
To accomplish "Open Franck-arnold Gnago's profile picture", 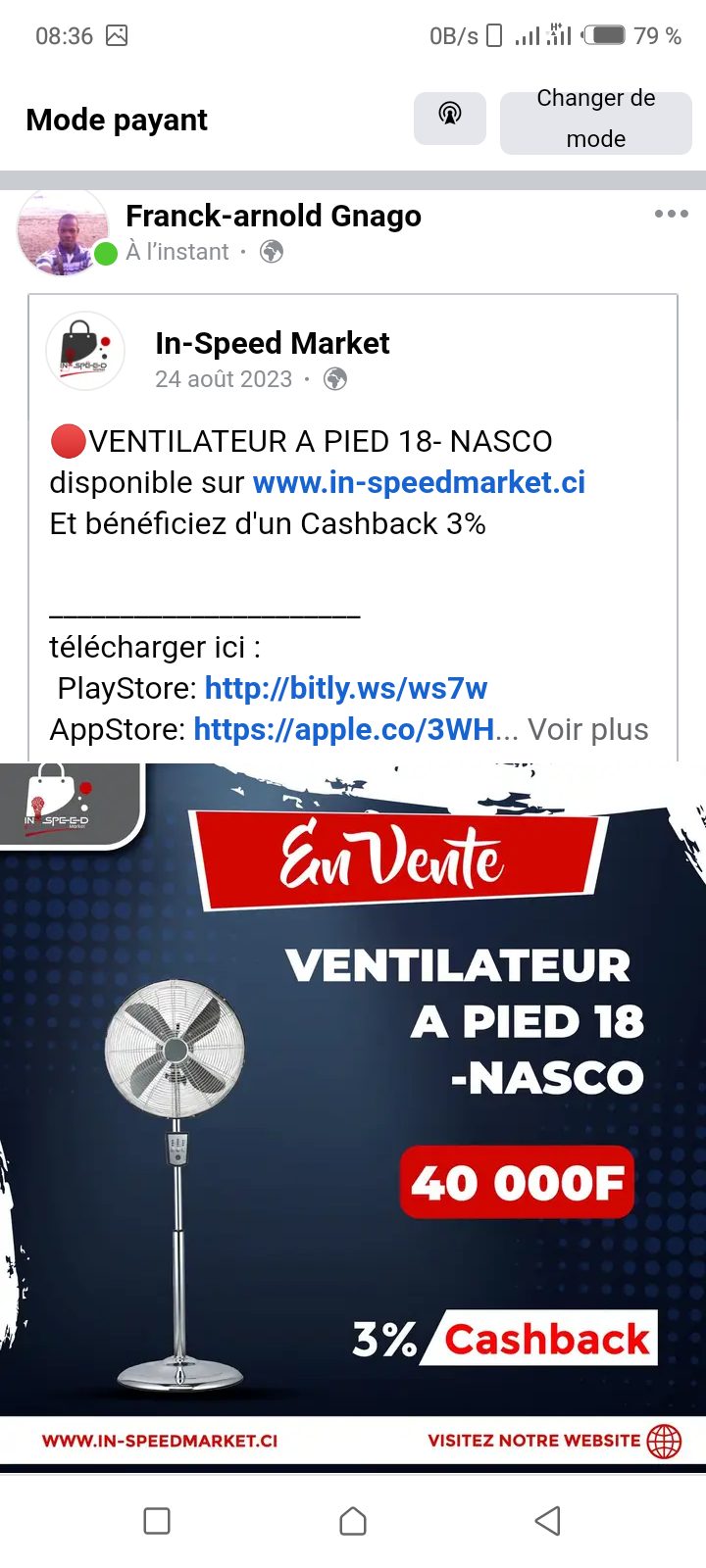I will (x=62, y=232).
